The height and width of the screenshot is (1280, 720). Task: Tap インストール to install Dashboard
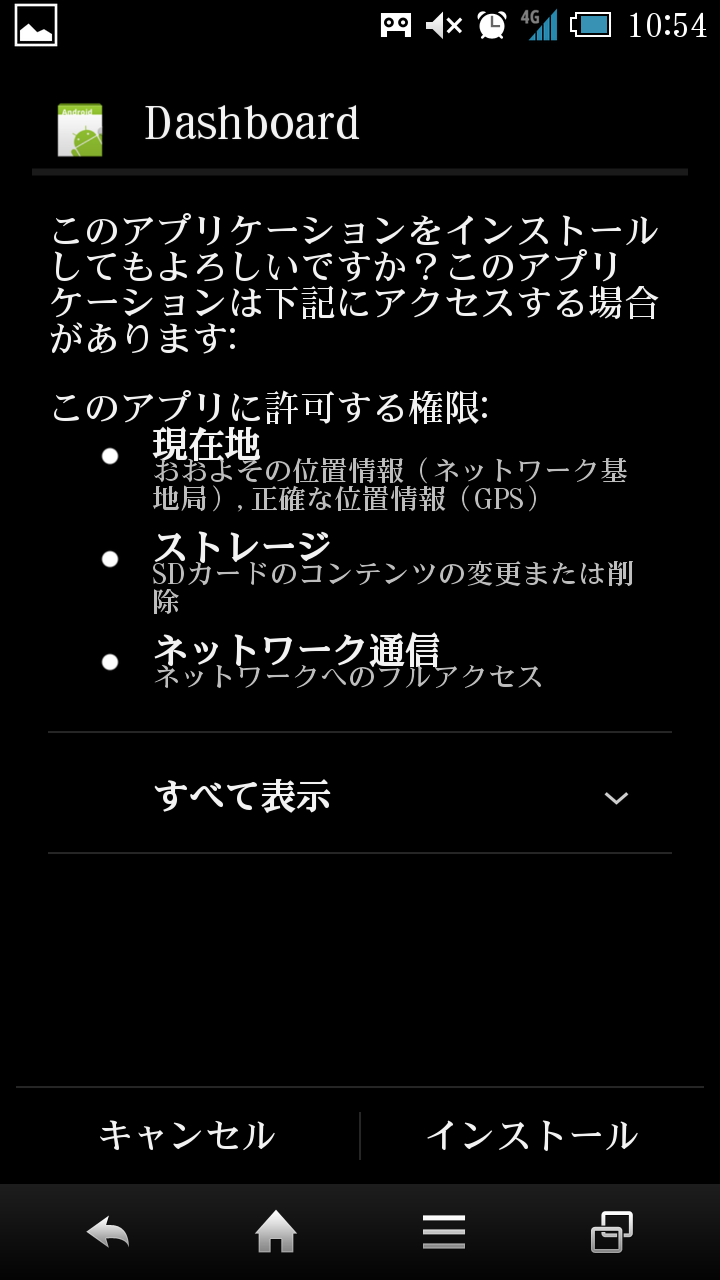(x=532, y=1135)
